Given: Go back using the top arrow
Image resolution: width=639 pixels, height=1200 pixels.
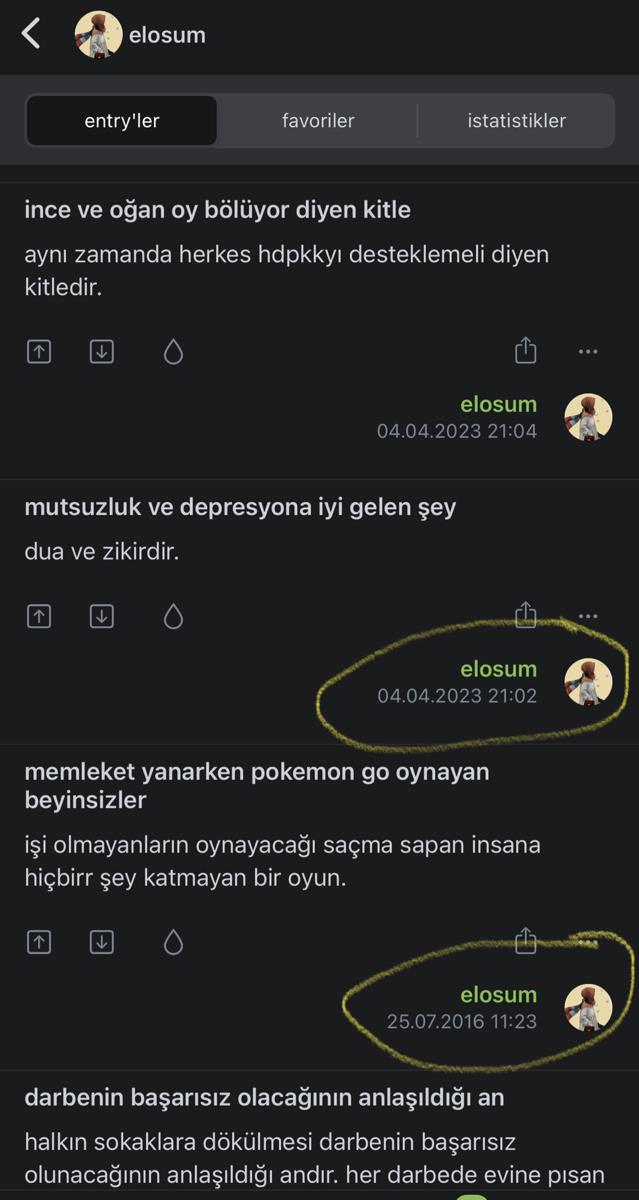Looking at the screenshot, I should [31, 34].
